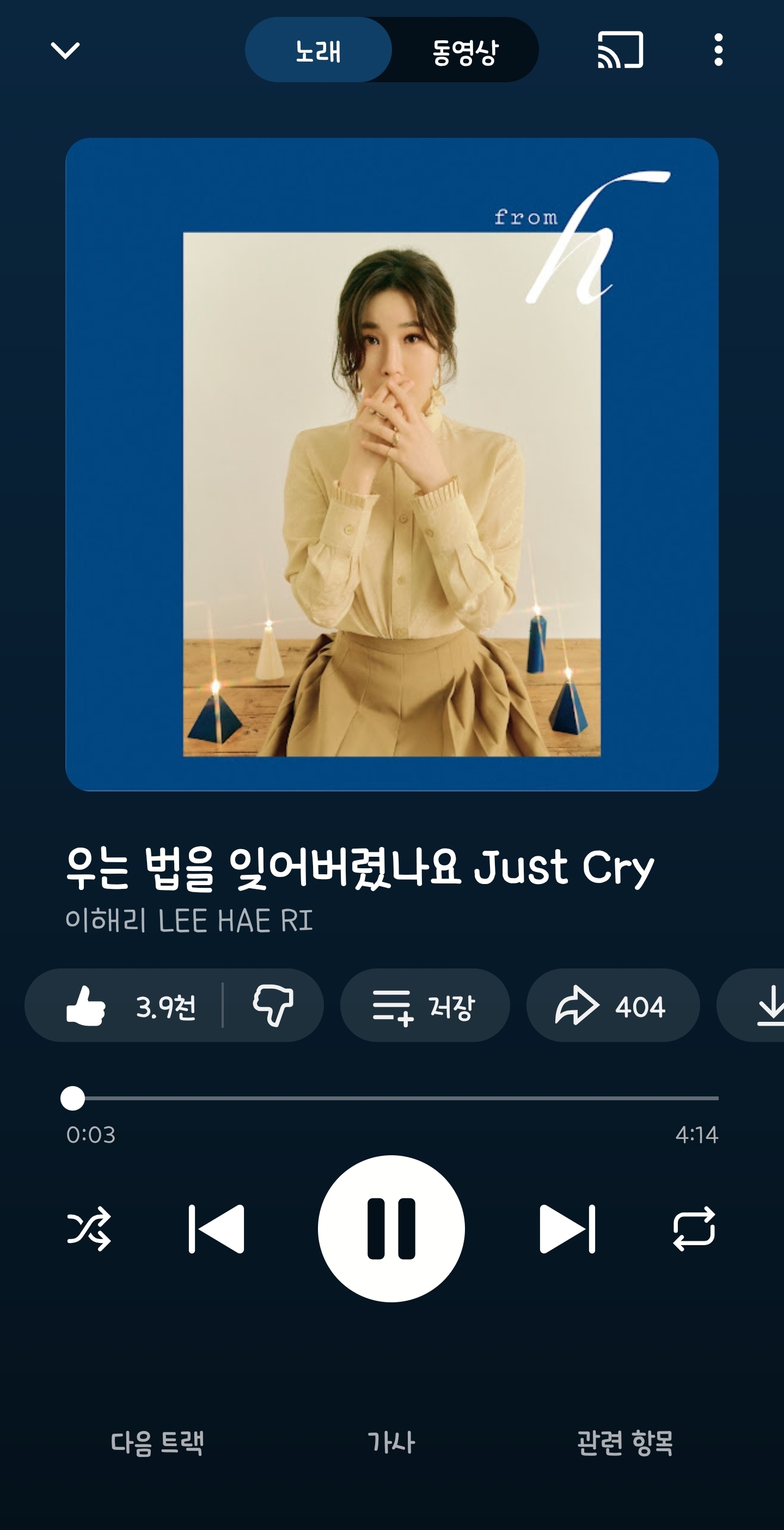Toggle repeat mode
This screenshot has height=1530, width=784.
(x=694, y=1229)
